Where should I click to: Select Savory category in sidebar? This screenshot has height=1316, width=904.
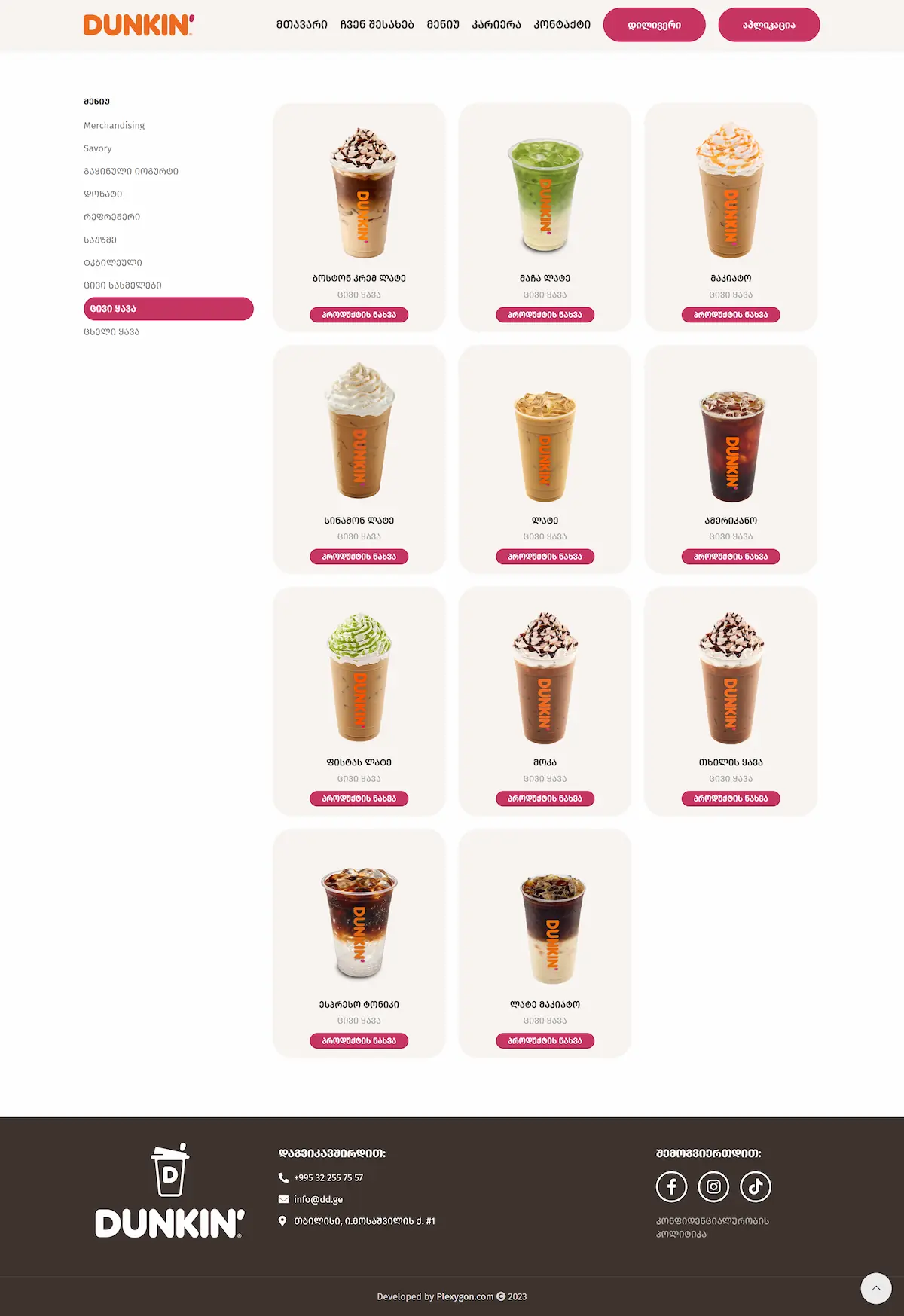click(98, 148)
